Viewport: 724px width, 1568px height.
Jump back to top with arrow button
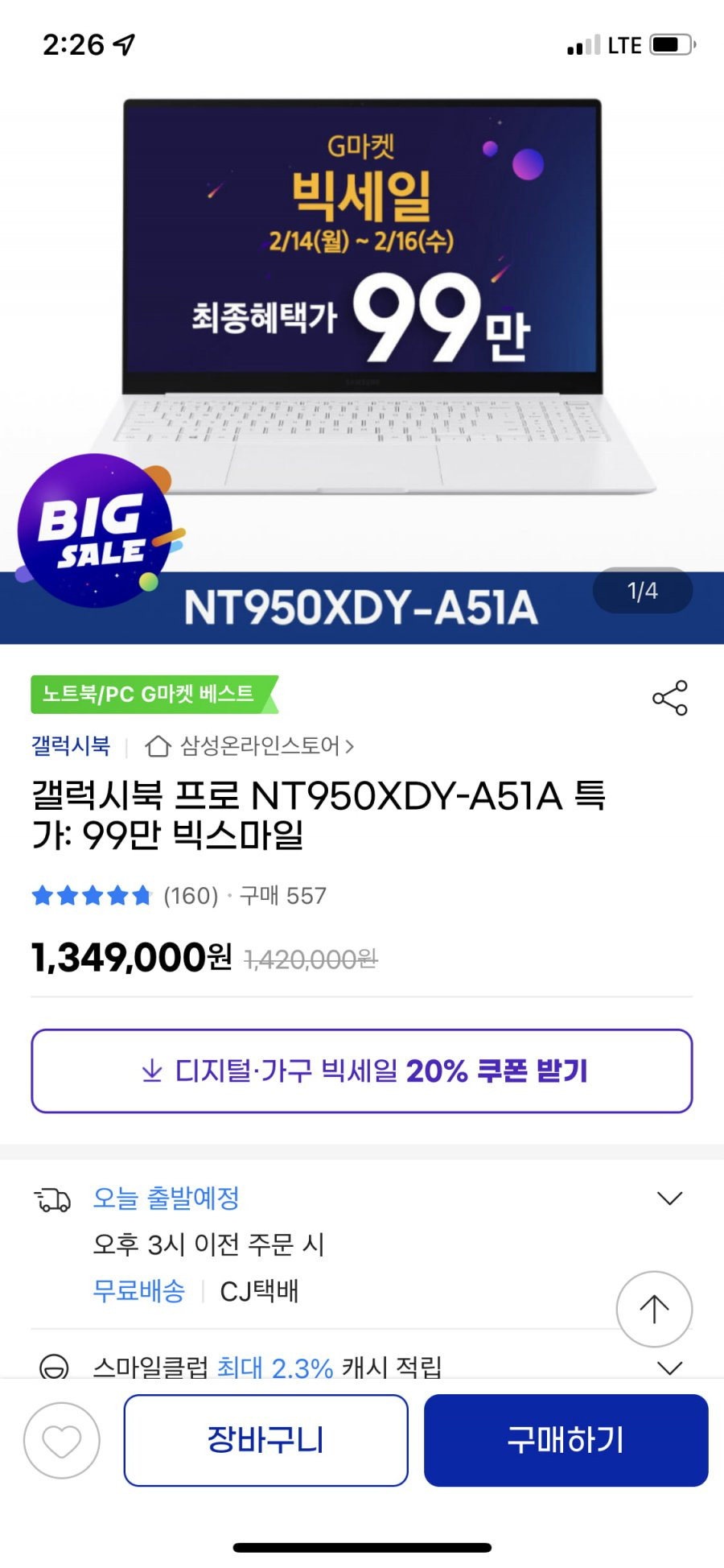click(x=654, y=1309)
